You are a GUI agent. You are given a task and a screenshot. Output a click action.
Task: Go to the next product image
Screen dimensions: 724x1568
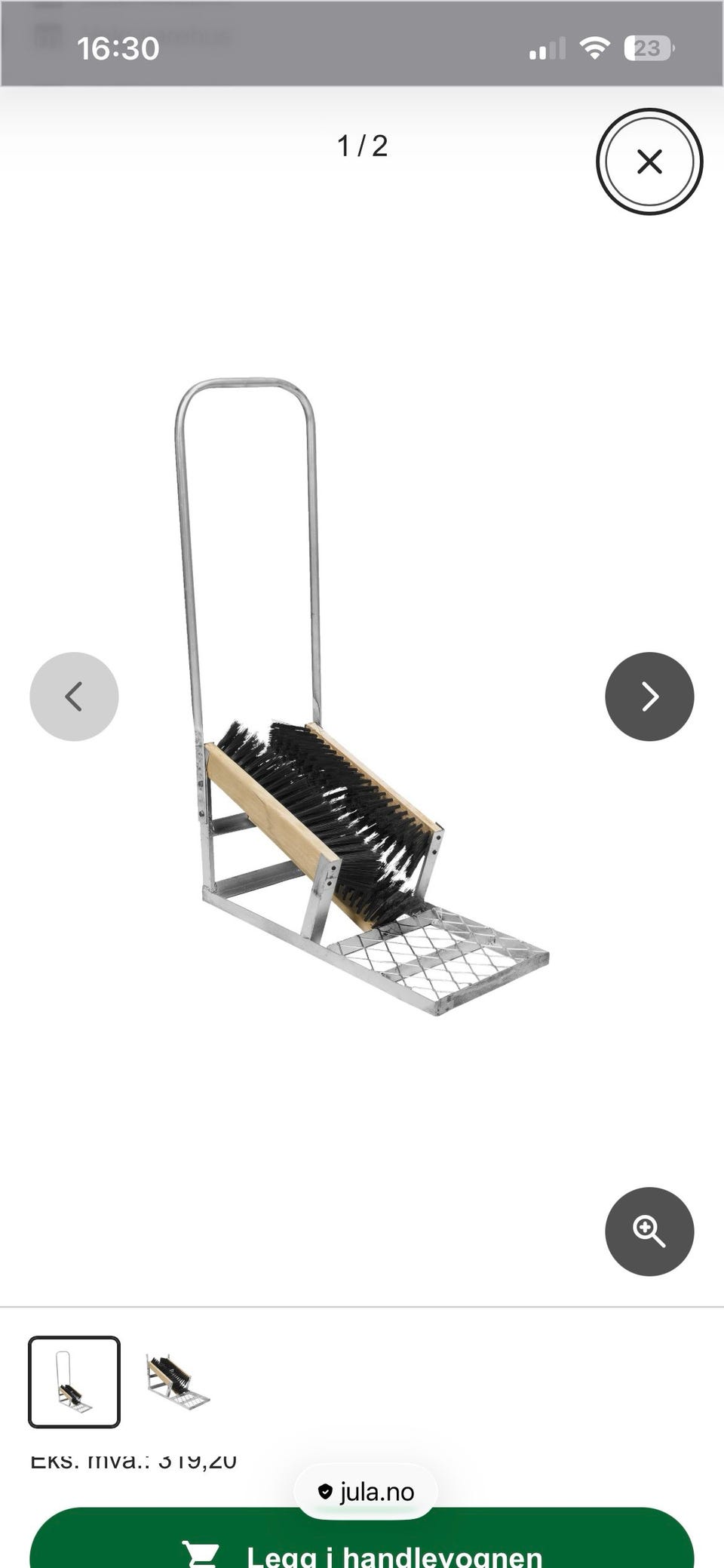click(649, 696)
